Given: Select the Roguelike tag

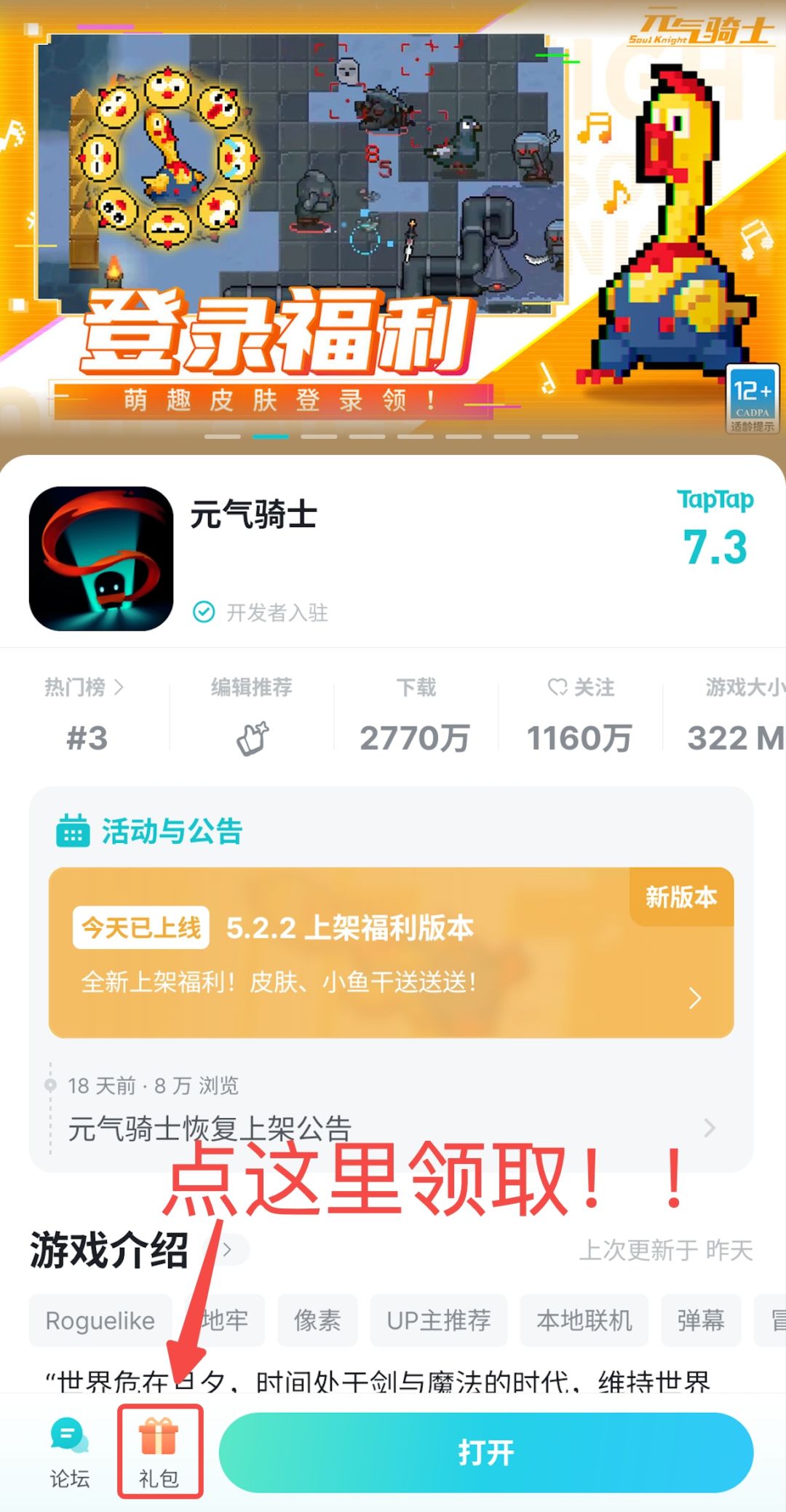Looking at the screenshot, I should point(99,1321).
